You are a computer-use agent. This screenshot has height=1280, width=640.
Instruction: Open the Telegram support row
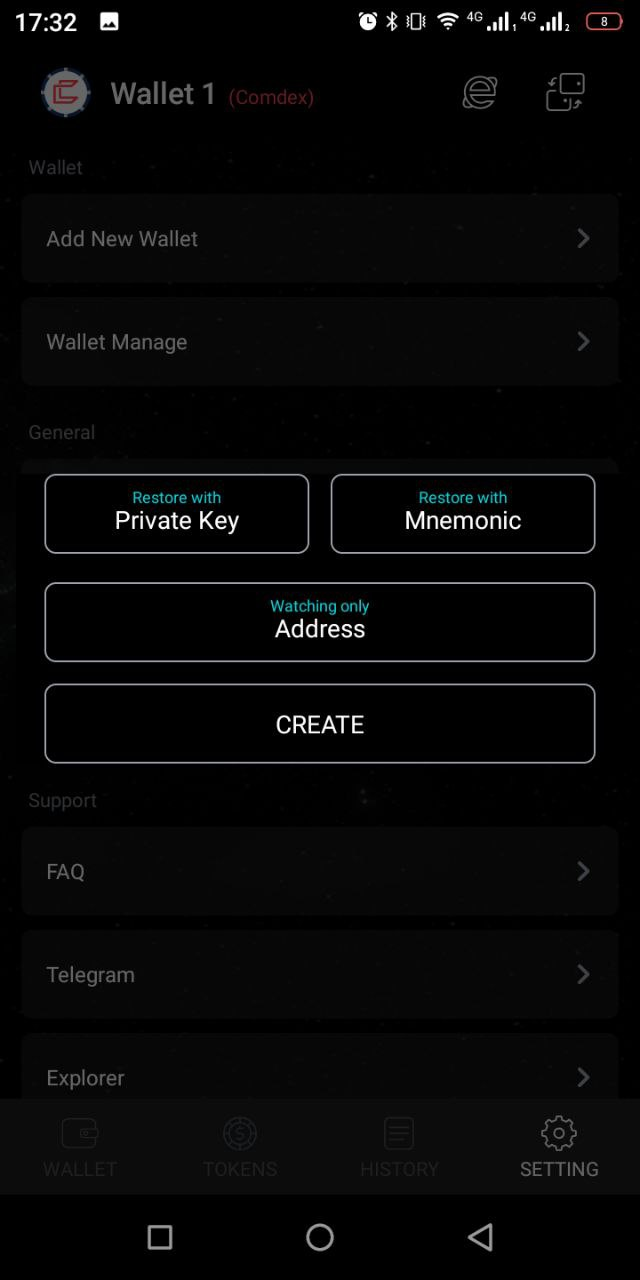point(320,974)
